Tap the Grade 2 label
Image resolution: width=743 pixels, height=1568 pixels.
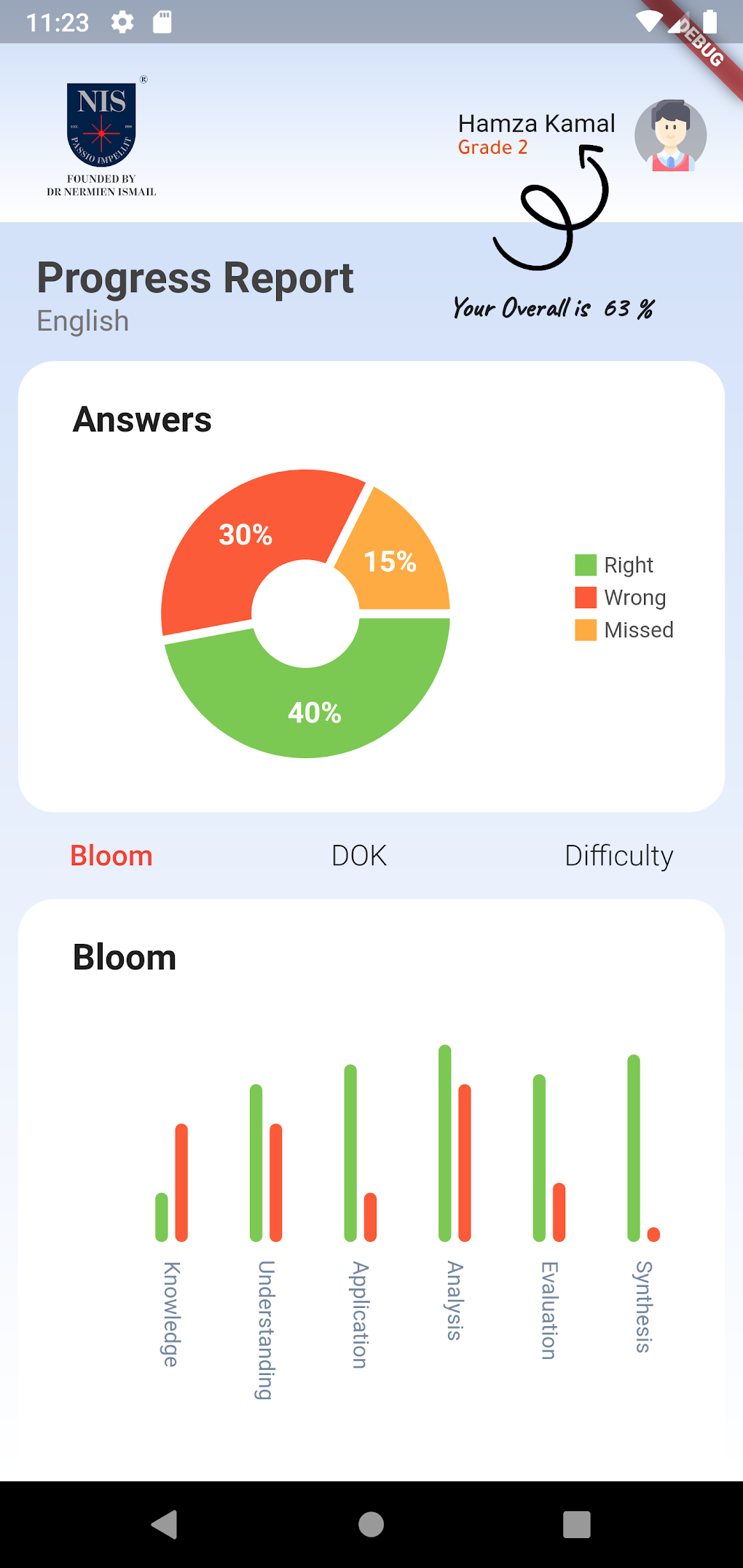point(495,148)
